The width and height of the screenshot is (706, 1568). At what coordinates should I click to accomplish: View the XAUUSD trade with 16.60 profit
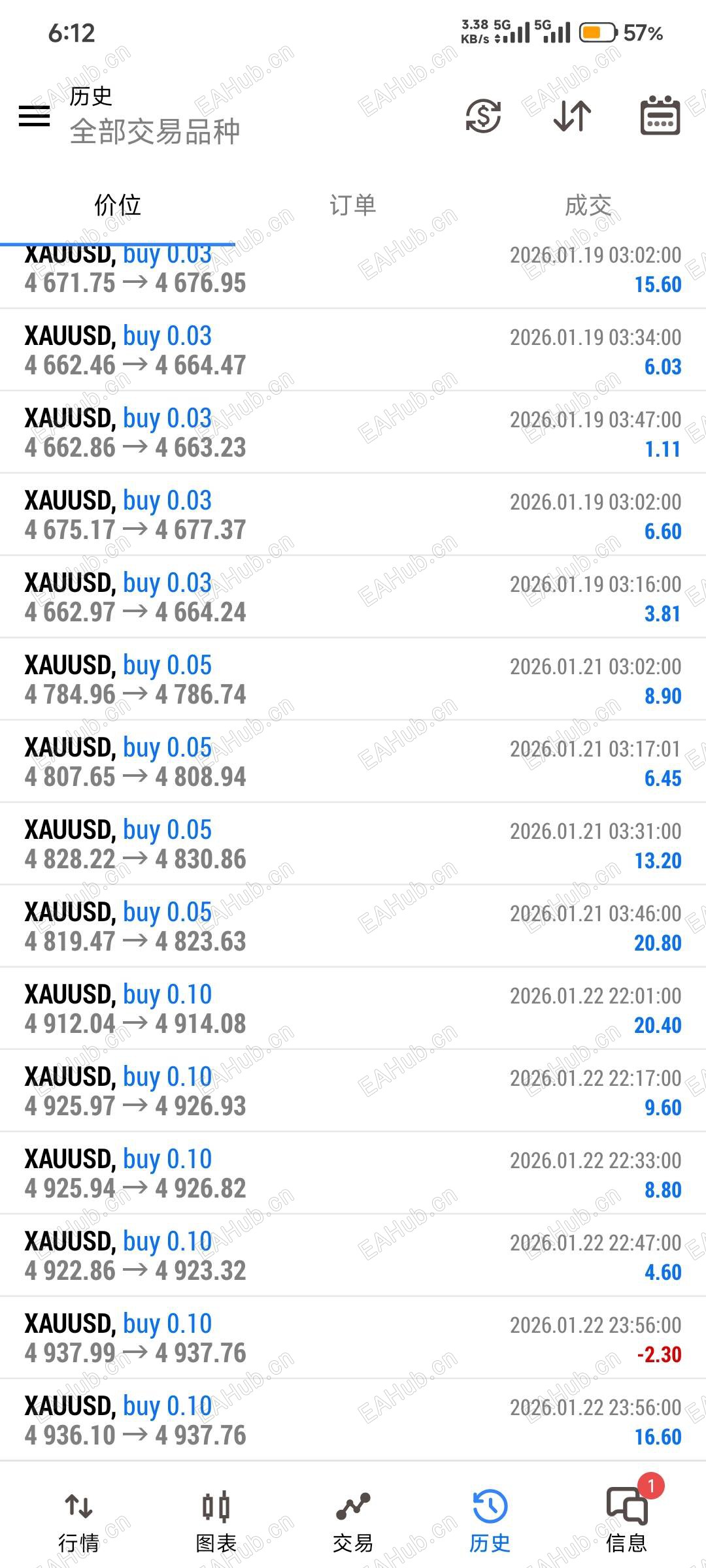pos(353,1420)
